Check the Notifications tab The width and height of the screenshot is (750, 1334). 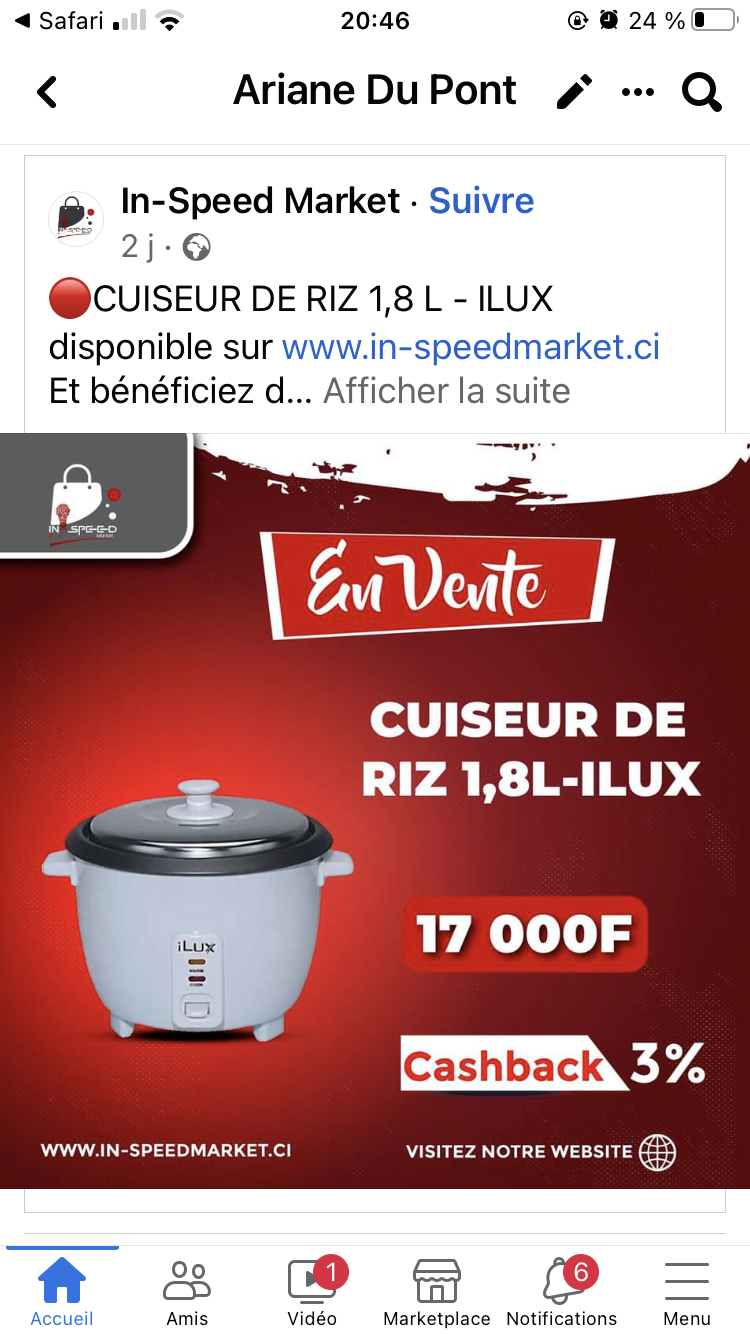click(x=562, y=1292)
